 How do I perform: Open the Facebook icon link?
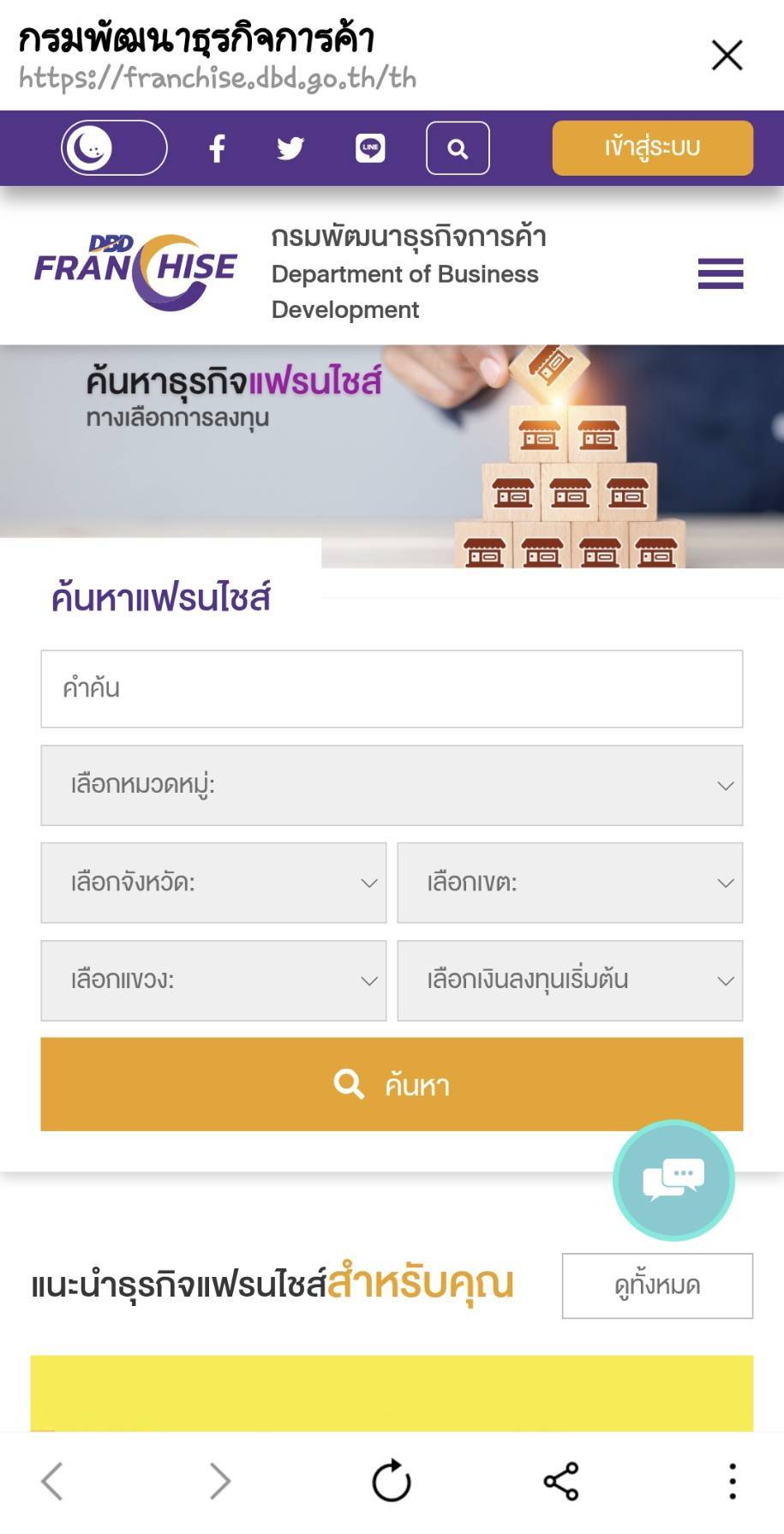(x=218, y=148)
